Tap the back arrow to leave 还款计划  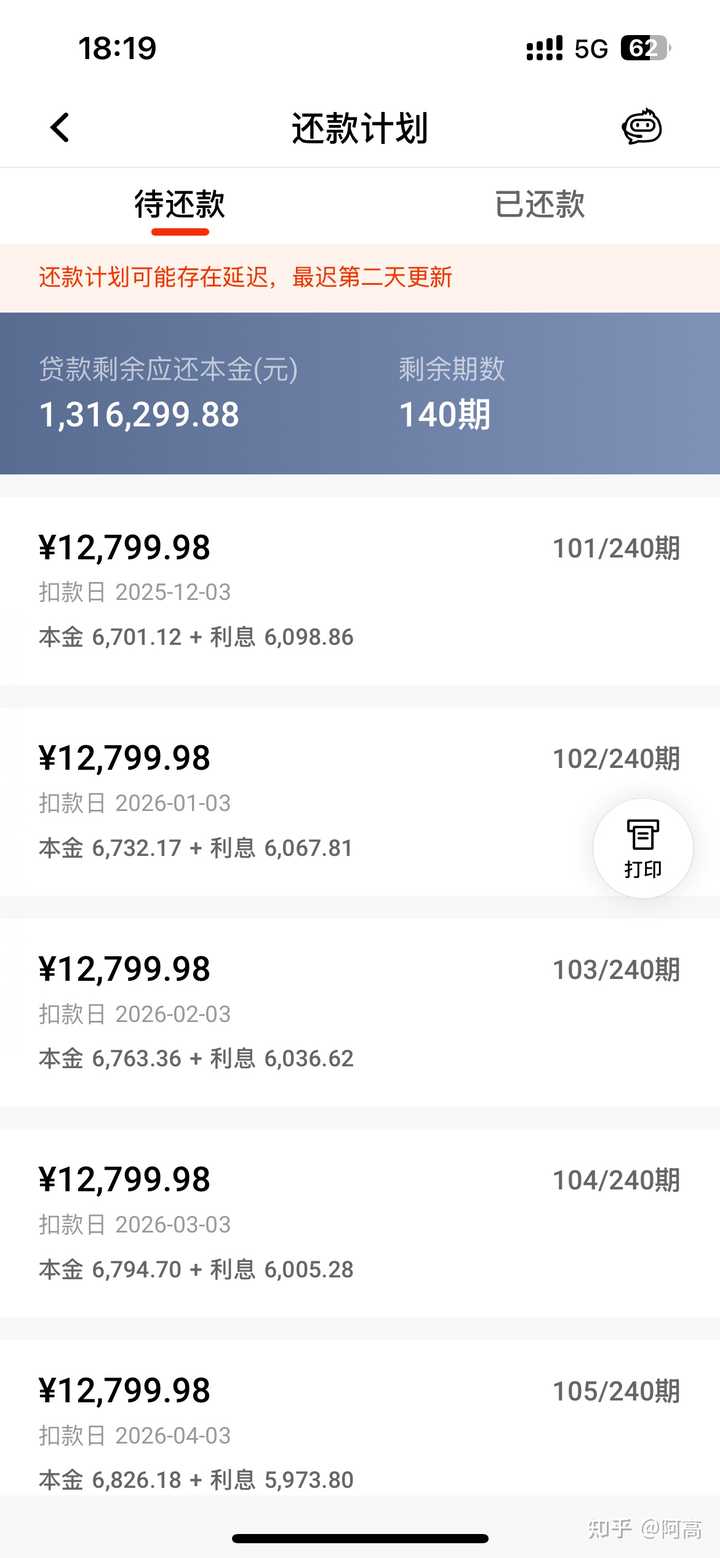pyautogui.click(x=60, y=127)
